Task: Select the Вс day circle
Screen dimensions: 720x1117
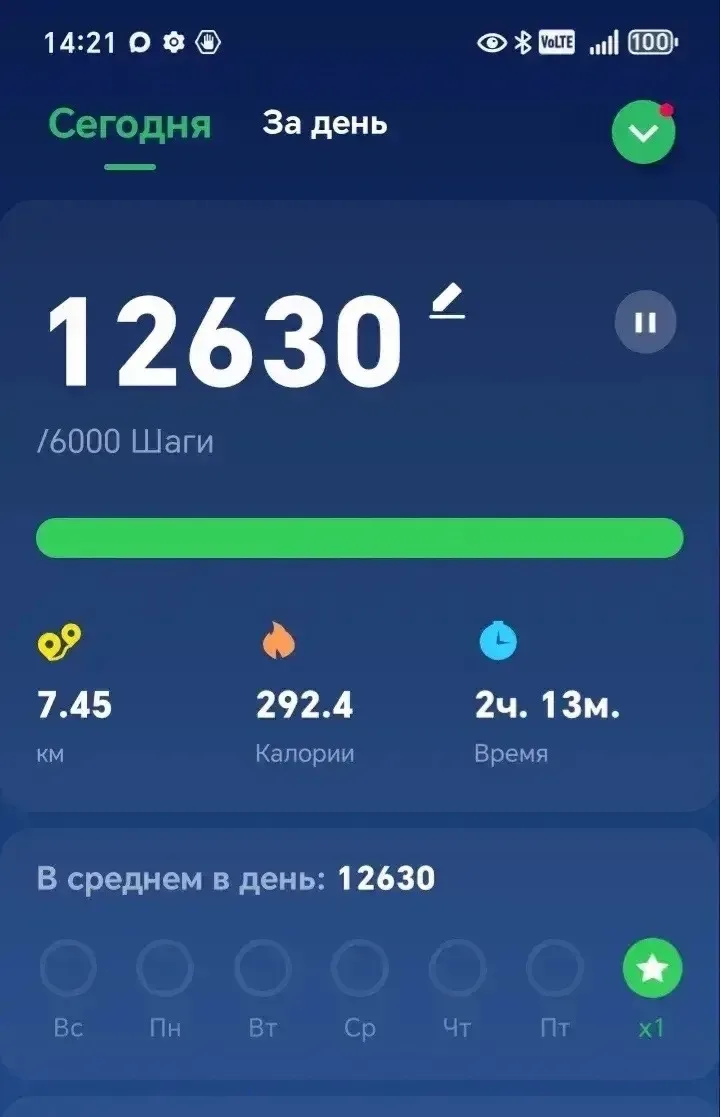Action: coord(68,968)
